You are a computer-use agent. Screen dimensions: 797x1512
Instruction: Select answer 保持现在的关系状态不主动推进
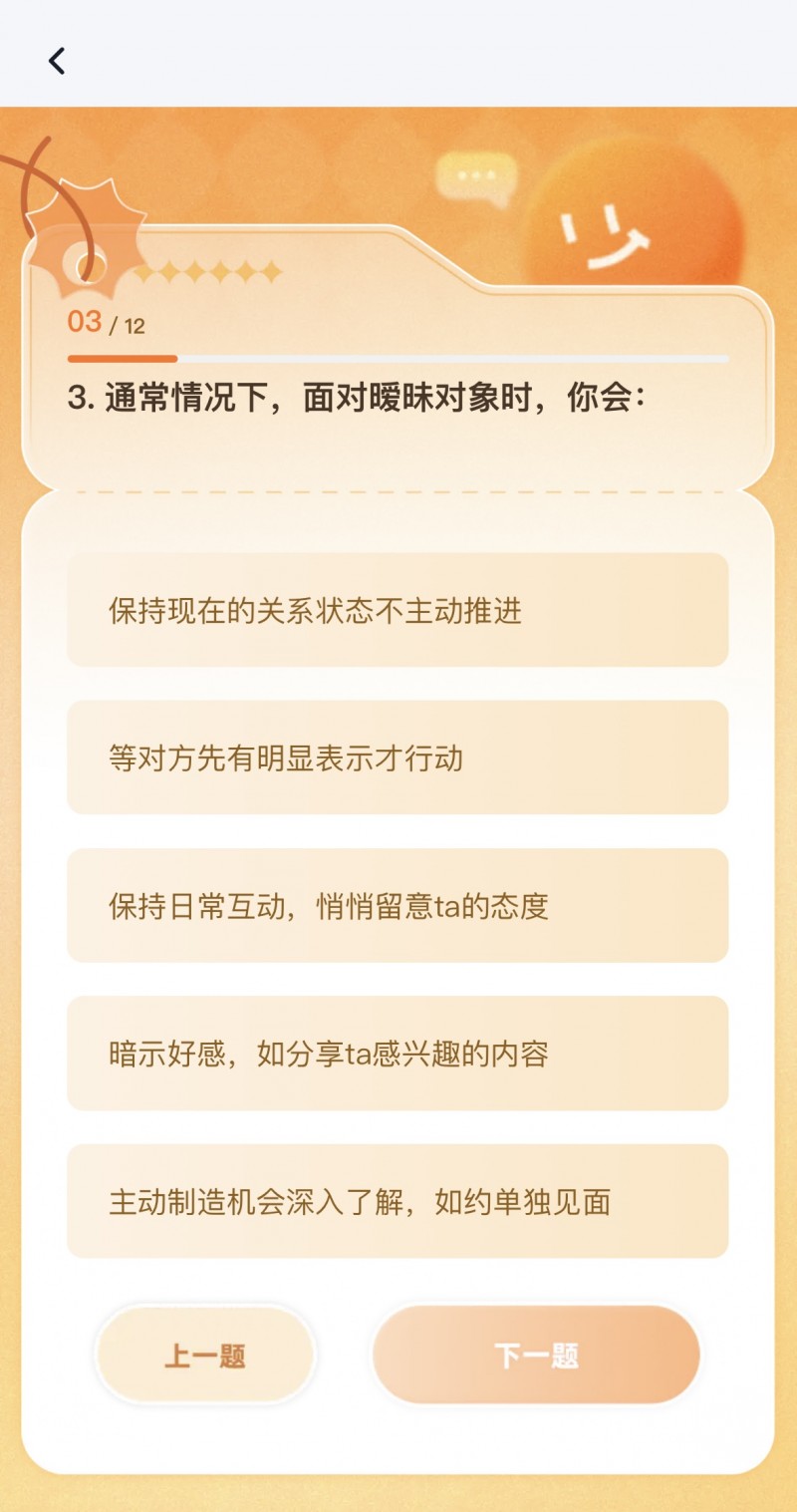point(398,610)
